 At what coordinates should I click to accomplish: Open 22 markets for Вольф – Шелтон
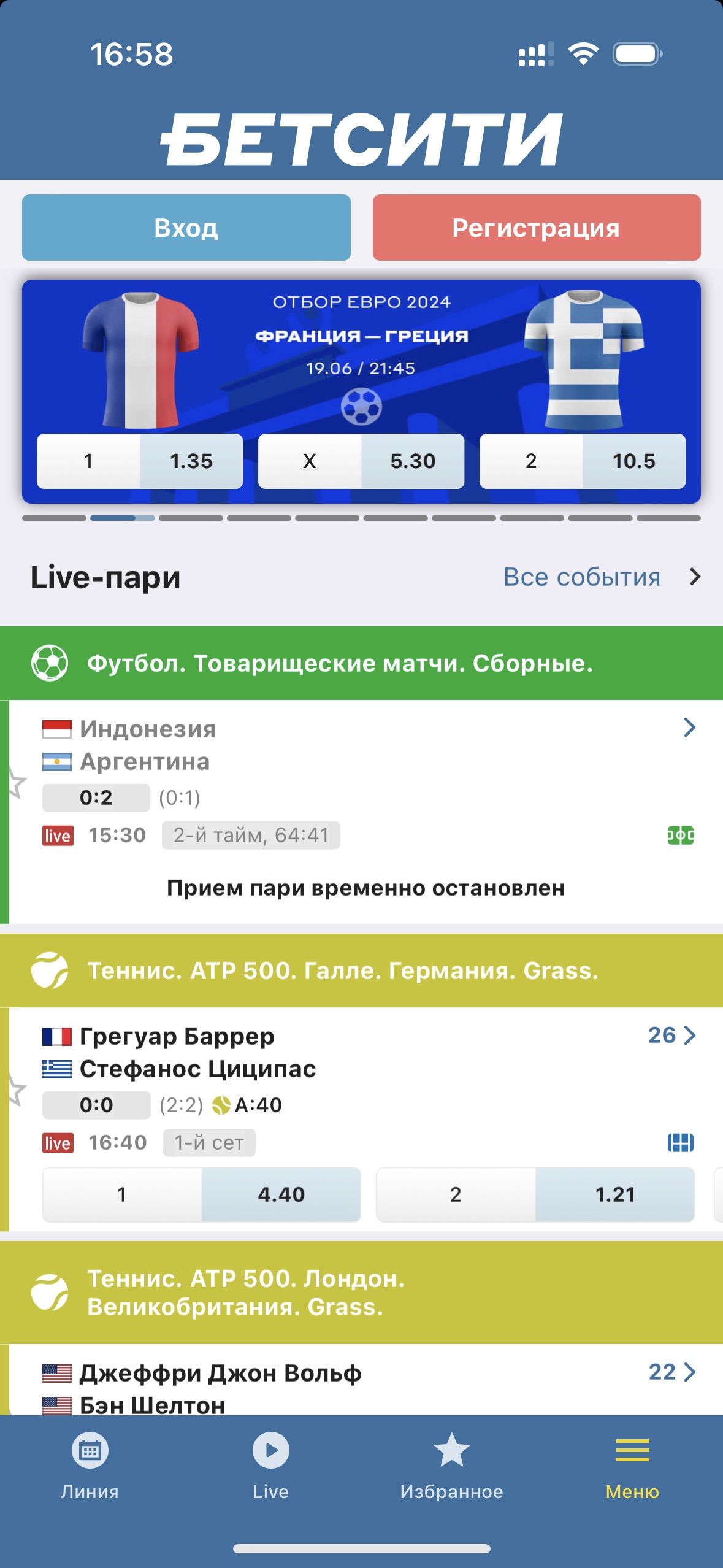(671, 1372)
